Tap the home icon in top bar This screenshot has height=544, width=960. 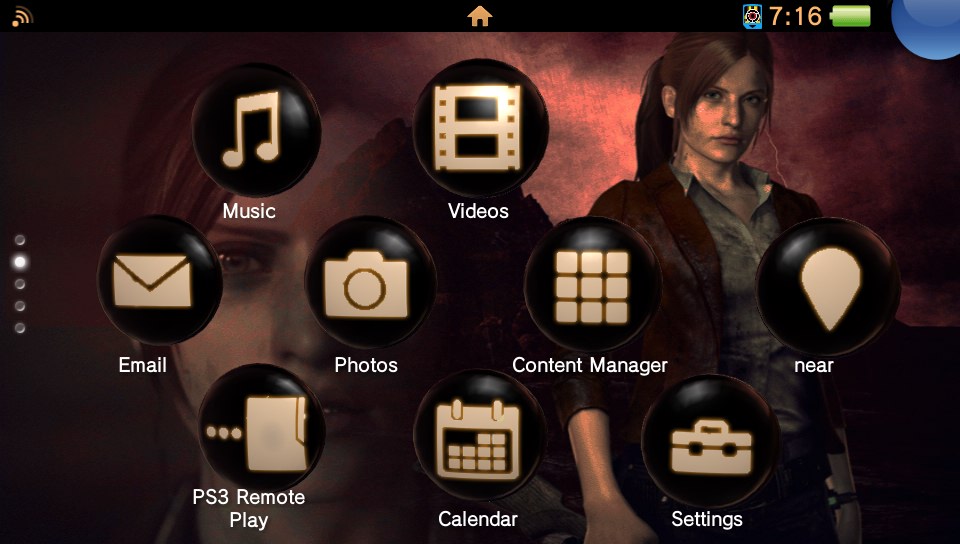[480, 16]
